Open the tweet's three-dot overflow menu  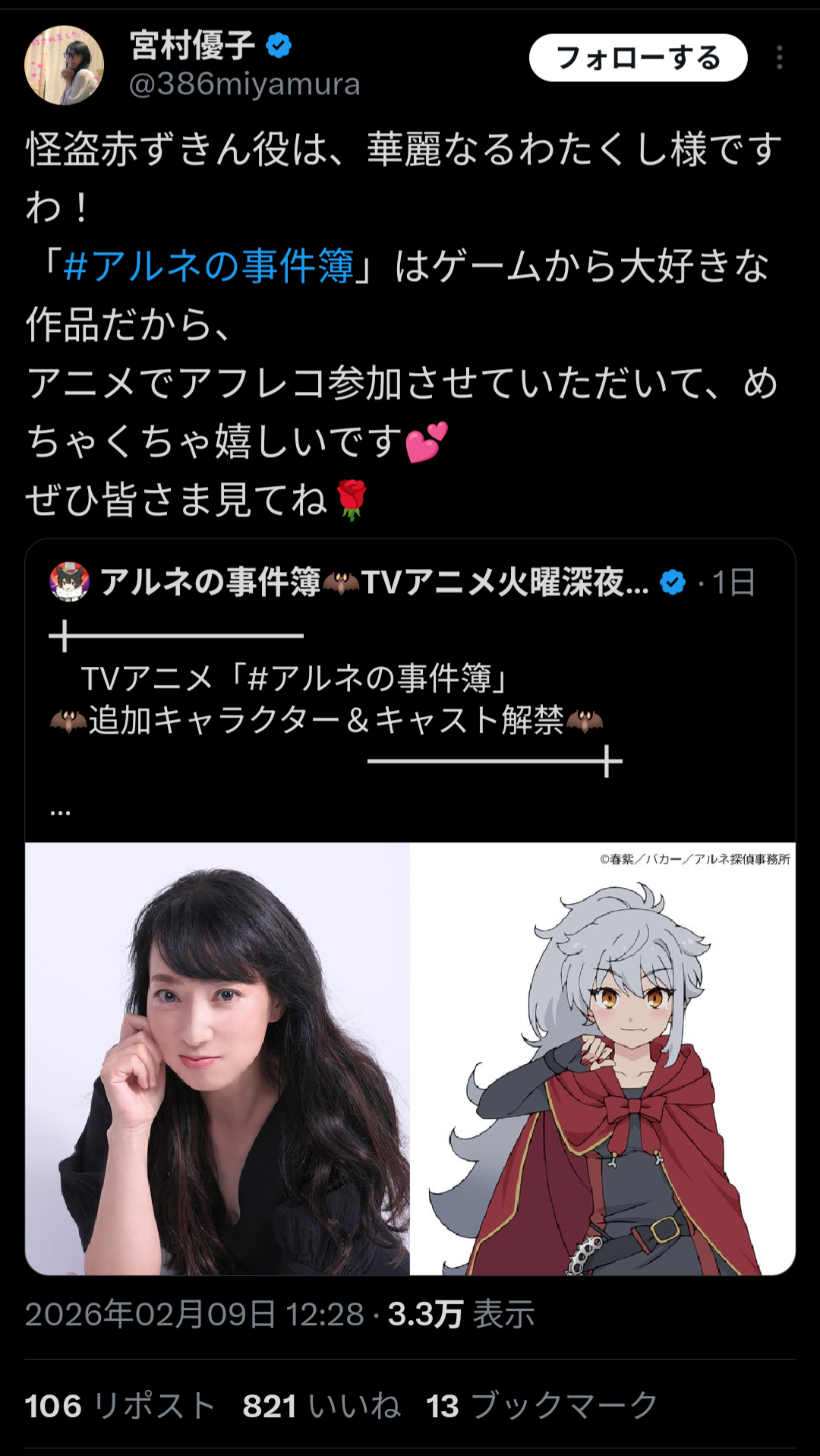[780, 58]
